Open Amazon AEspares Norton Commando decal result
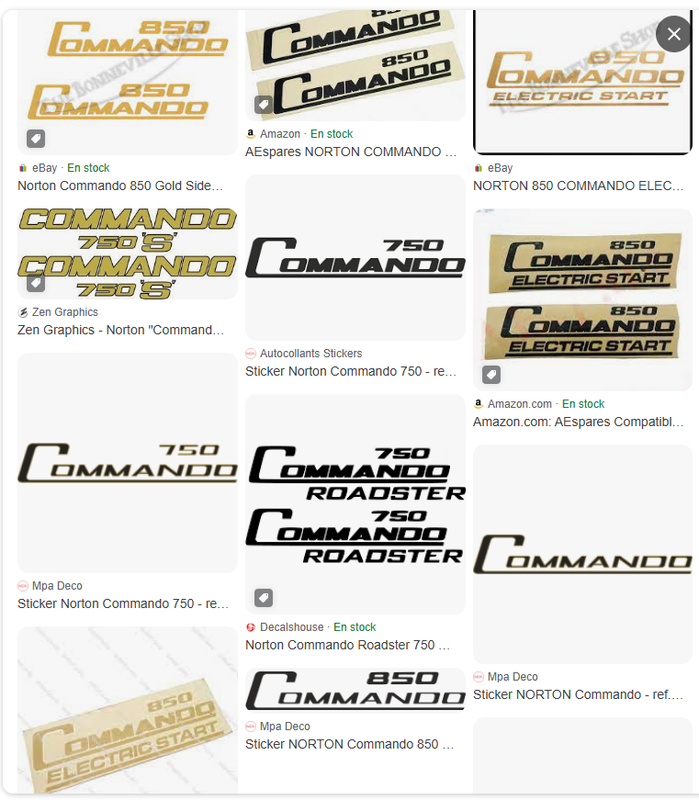The height and width of the screenshot is (800, 699). [355, 62]
